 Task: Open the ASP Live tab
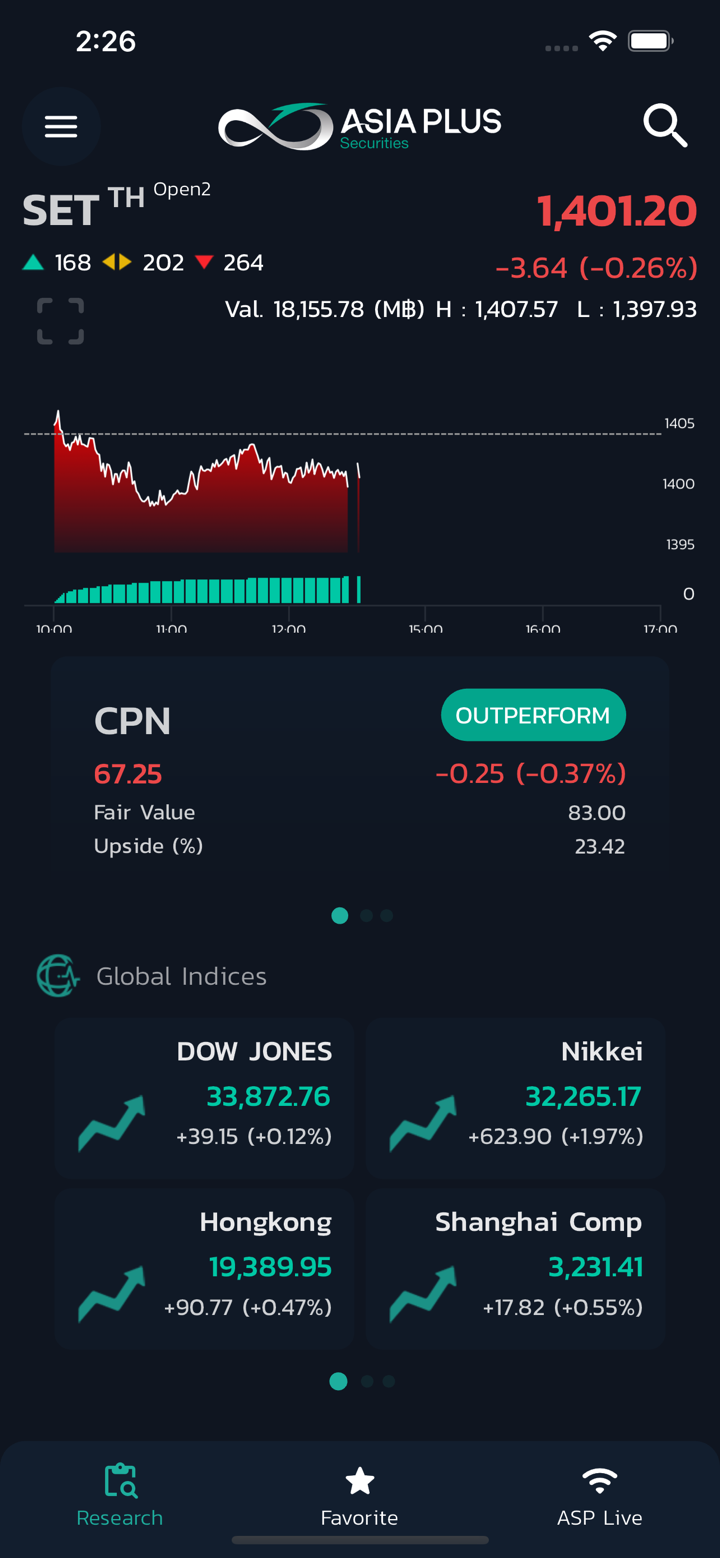click(600, 1496)
